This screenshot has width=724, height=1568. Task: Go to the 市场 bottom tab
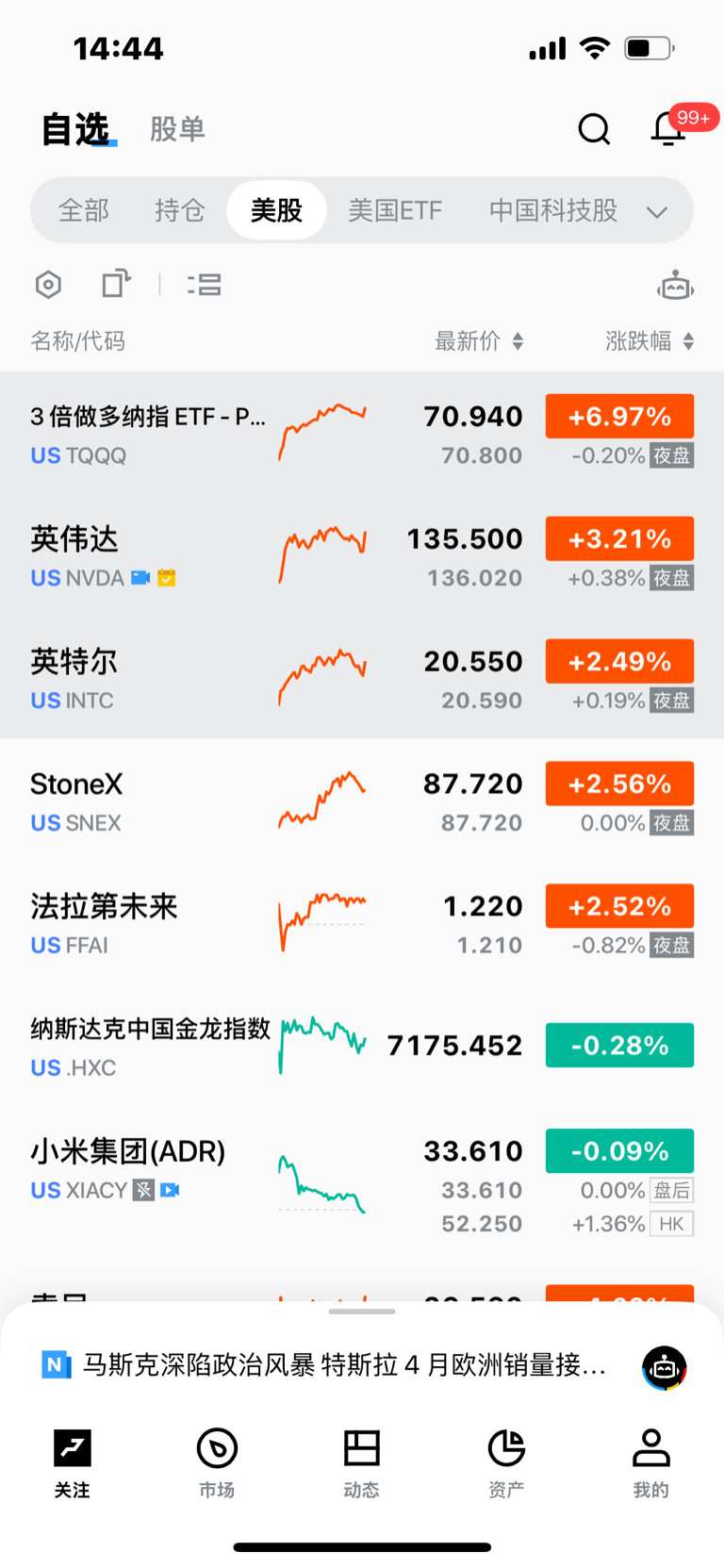pos(217,1462)
